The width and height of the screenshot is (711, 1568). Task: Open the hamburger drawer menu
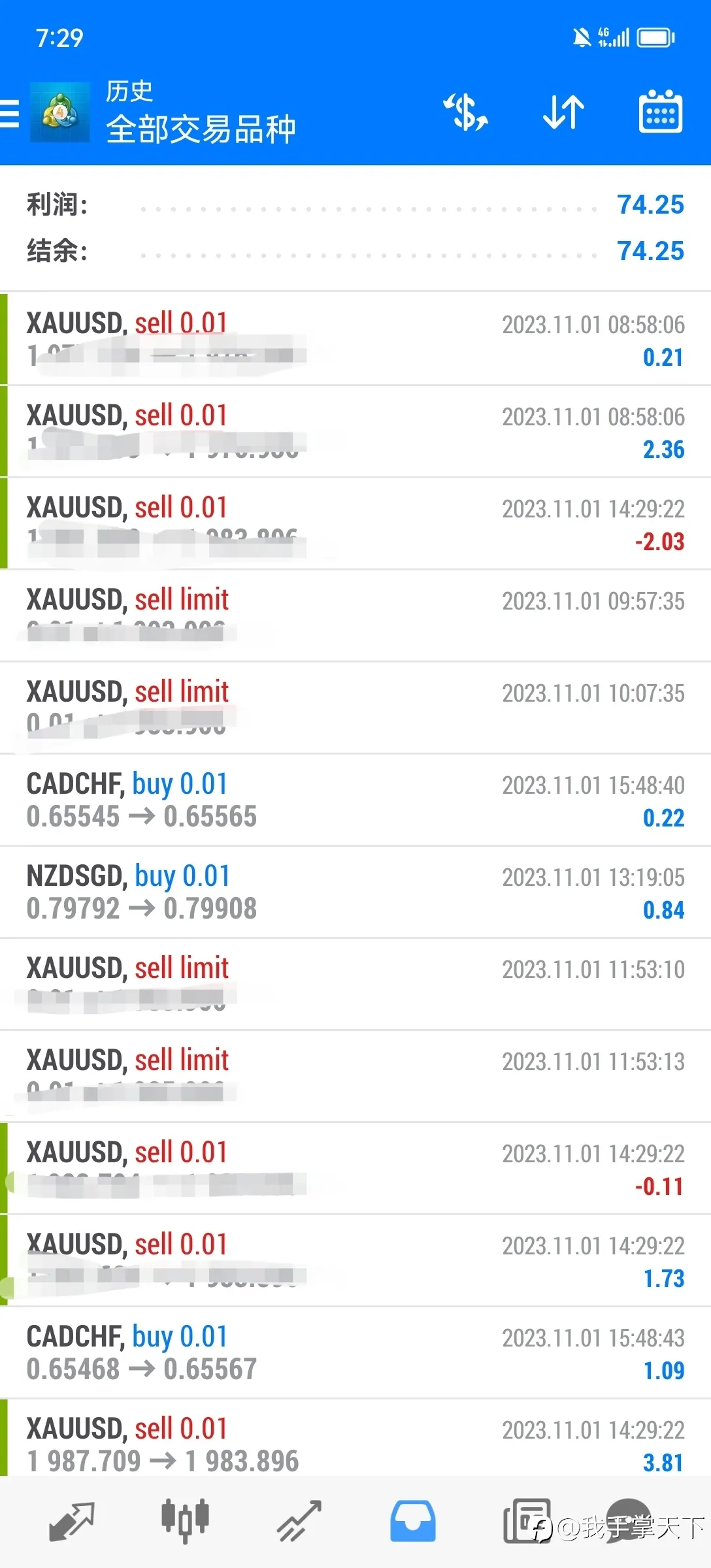(9, 113)
